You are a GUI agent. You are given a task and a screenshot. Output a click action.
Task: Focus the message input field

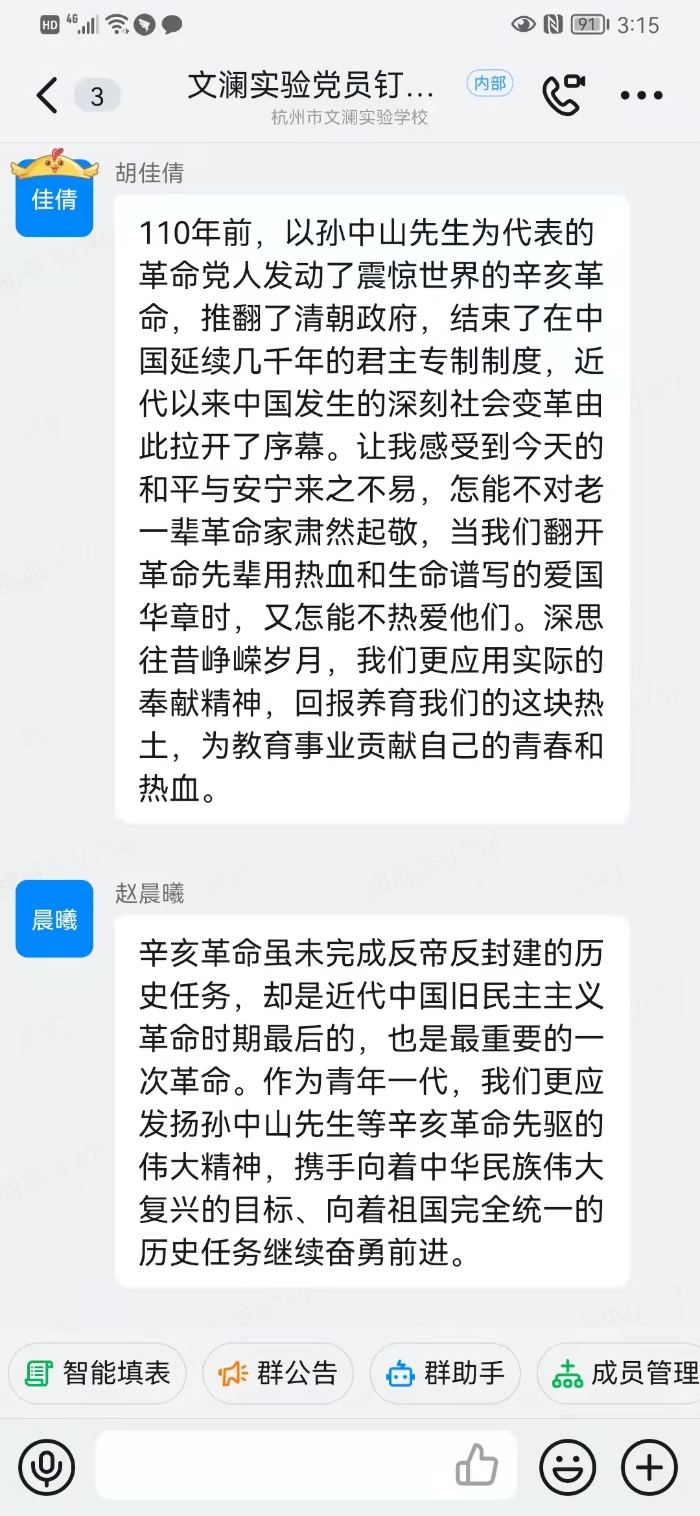coord(270,1467)
